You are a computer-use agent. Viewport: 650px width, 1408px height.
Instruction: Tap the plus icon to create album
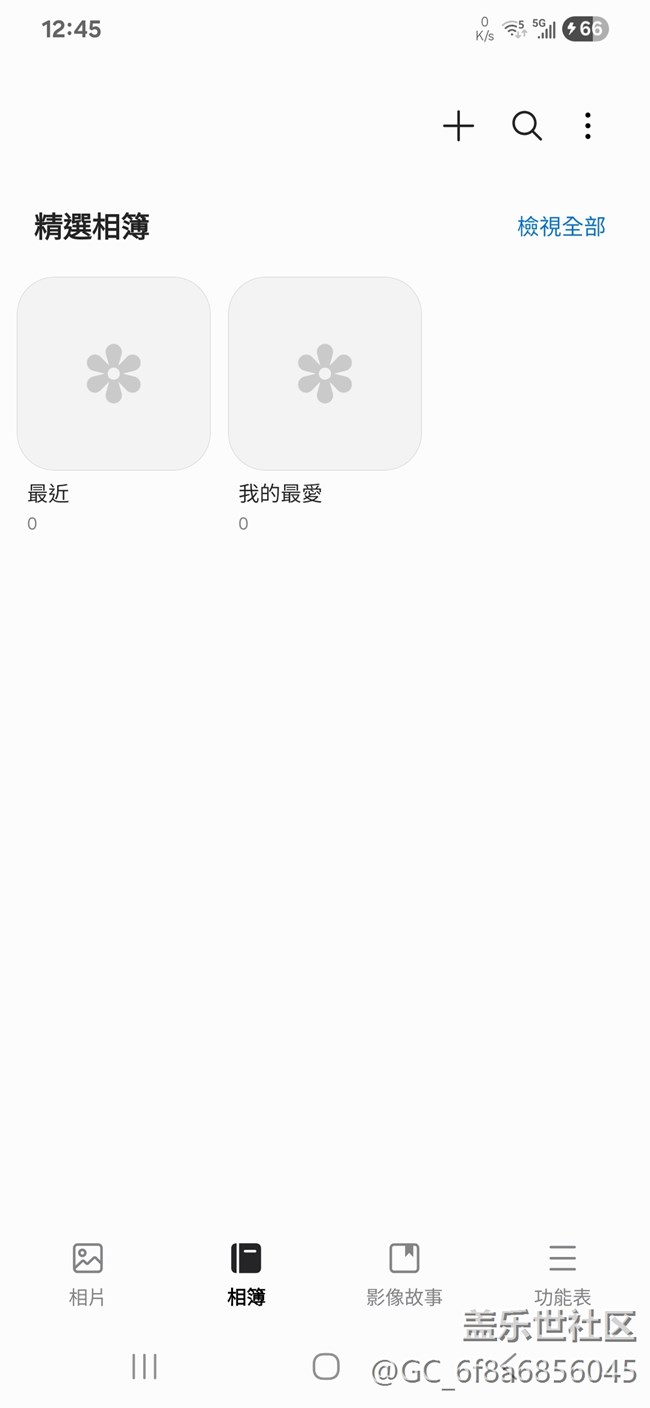[458, 126]
